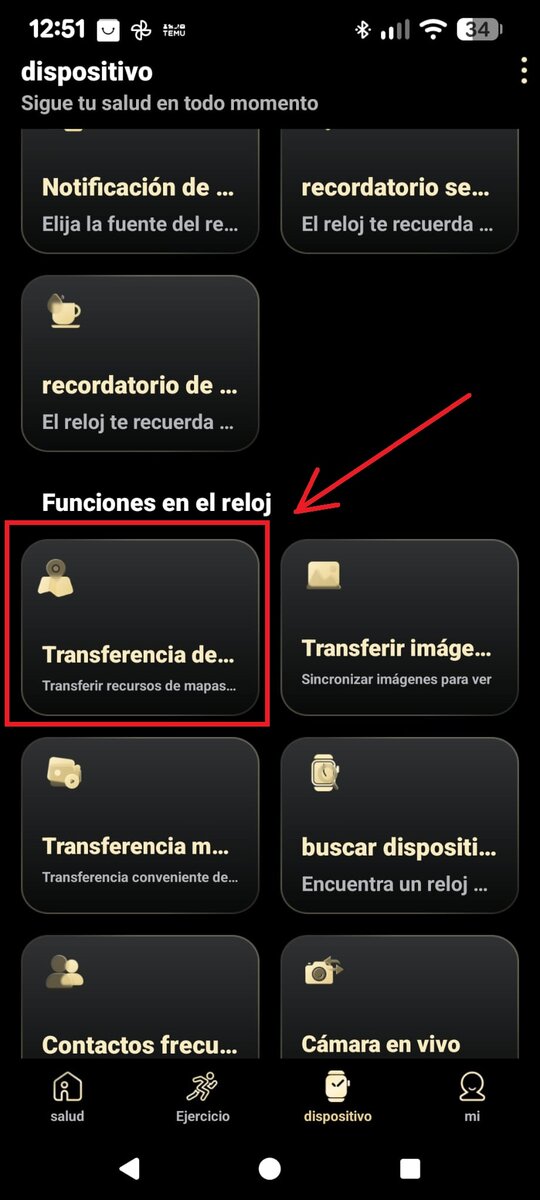The height and width of the screenshot is (1200, 540).
Task: Switch to the Ejercicio tab
Action: [x=202, y=1097]
